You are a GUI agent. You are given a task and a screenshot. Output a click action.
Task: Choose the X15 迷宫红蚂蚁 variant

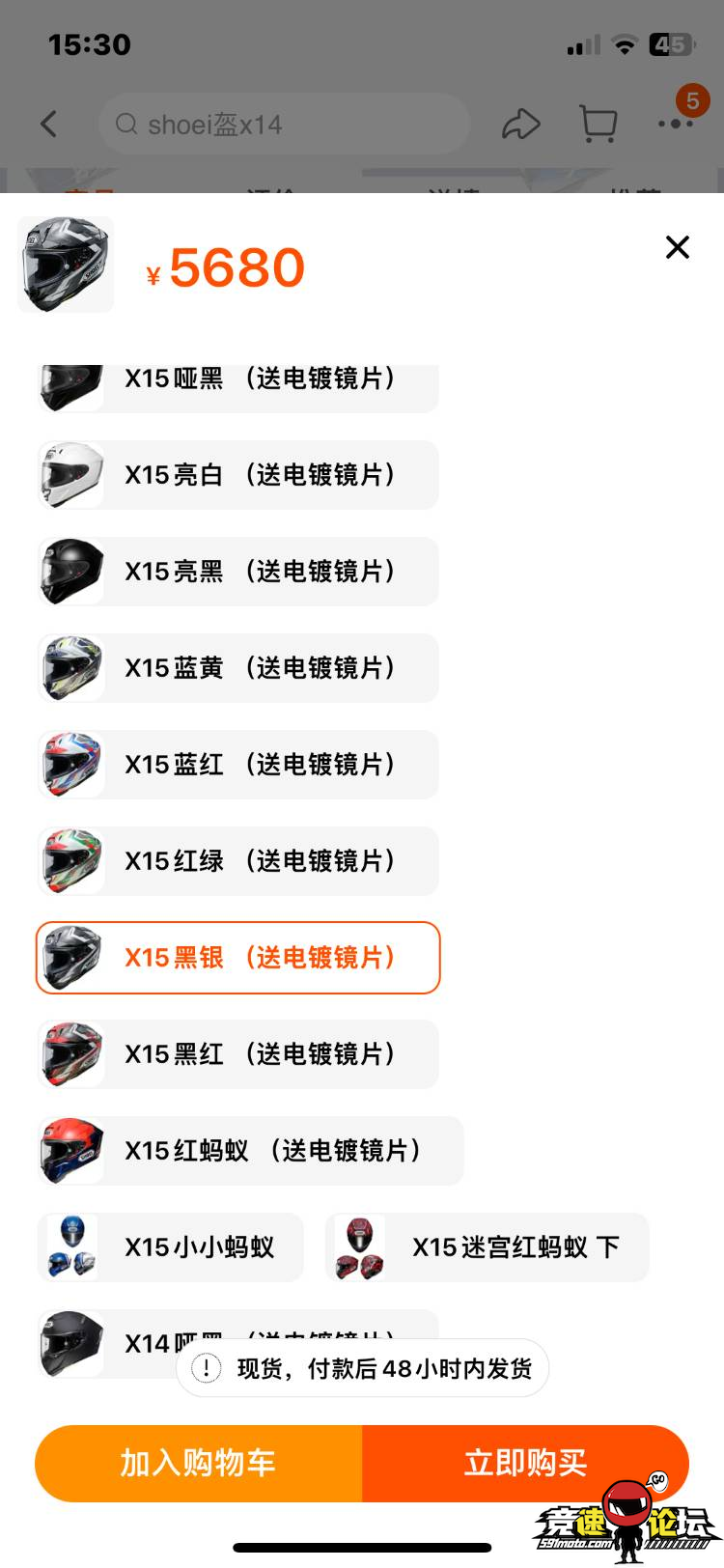(487, 1246)
